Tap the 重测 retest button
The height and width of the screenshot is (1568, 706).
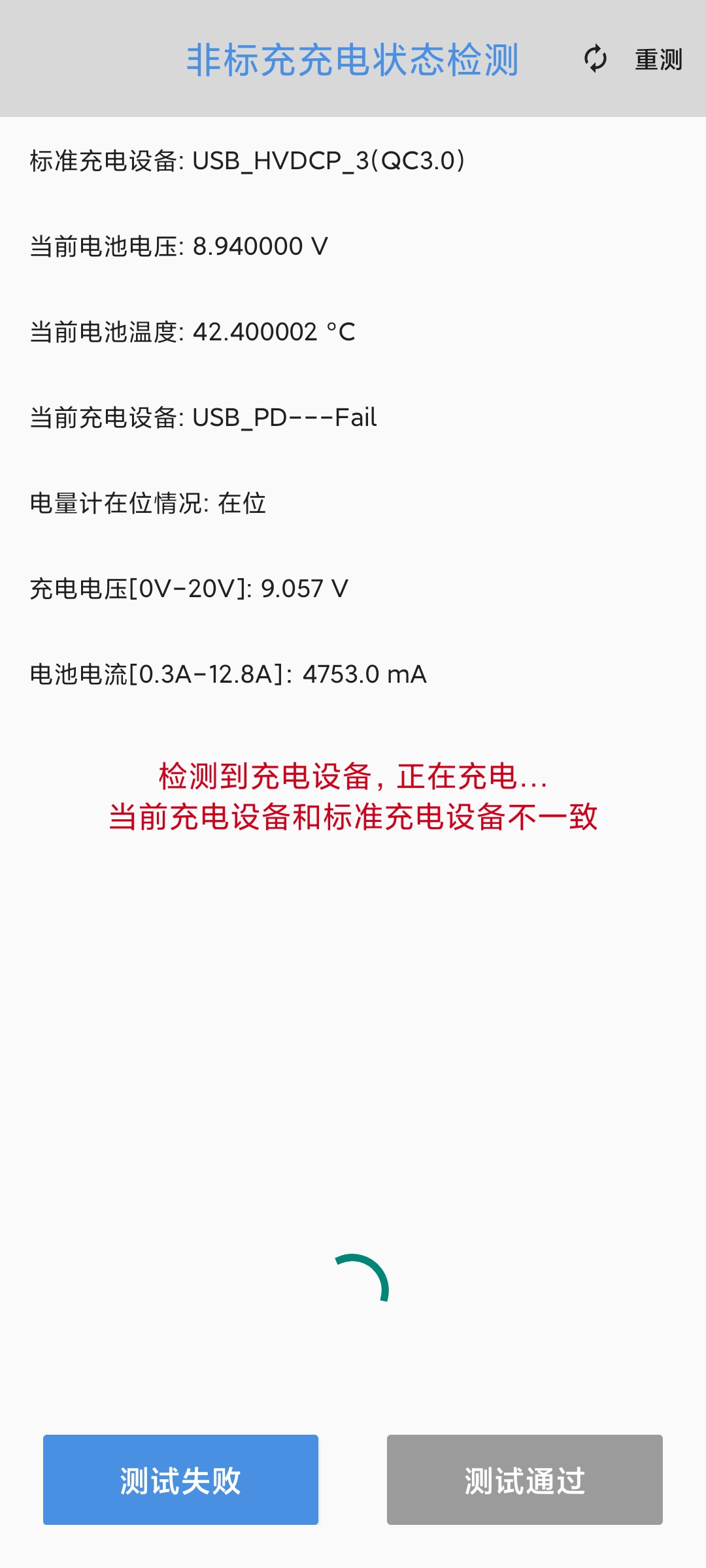(x=633, y=59)
